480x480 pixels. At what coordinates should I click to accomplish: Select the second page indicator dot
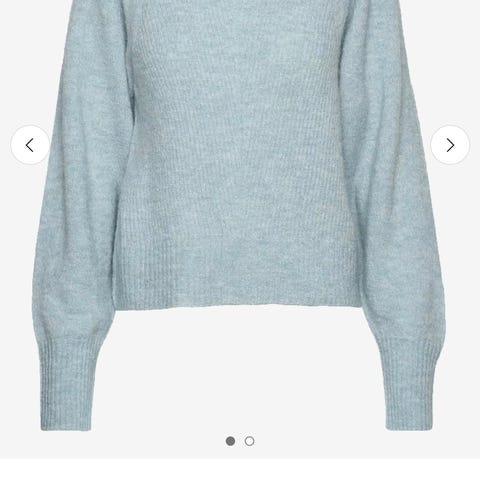click(249, 441)
